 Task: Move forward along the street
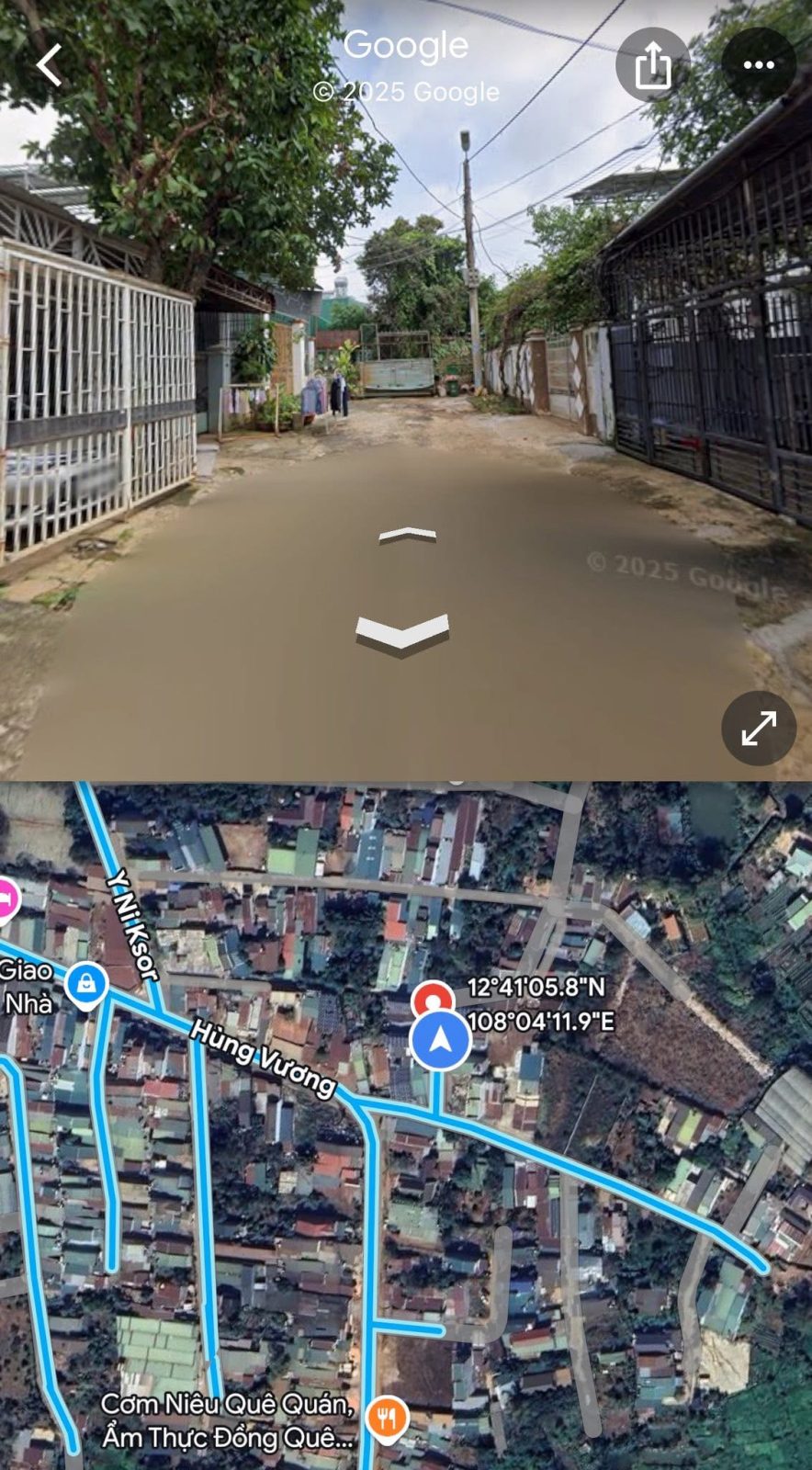[x=407, y=535]
